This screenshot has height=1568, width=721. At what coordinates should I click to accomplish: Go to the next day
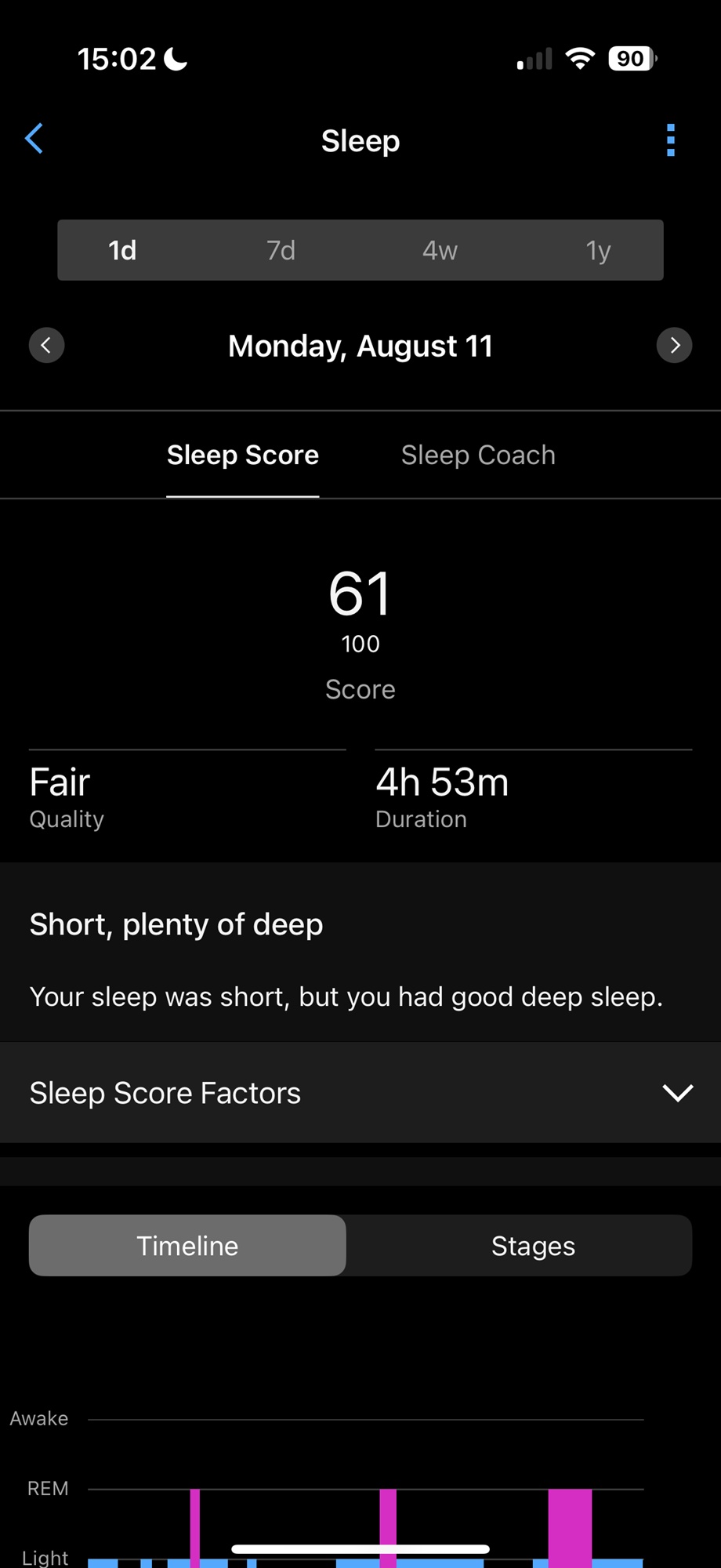[x=675, y=345]
